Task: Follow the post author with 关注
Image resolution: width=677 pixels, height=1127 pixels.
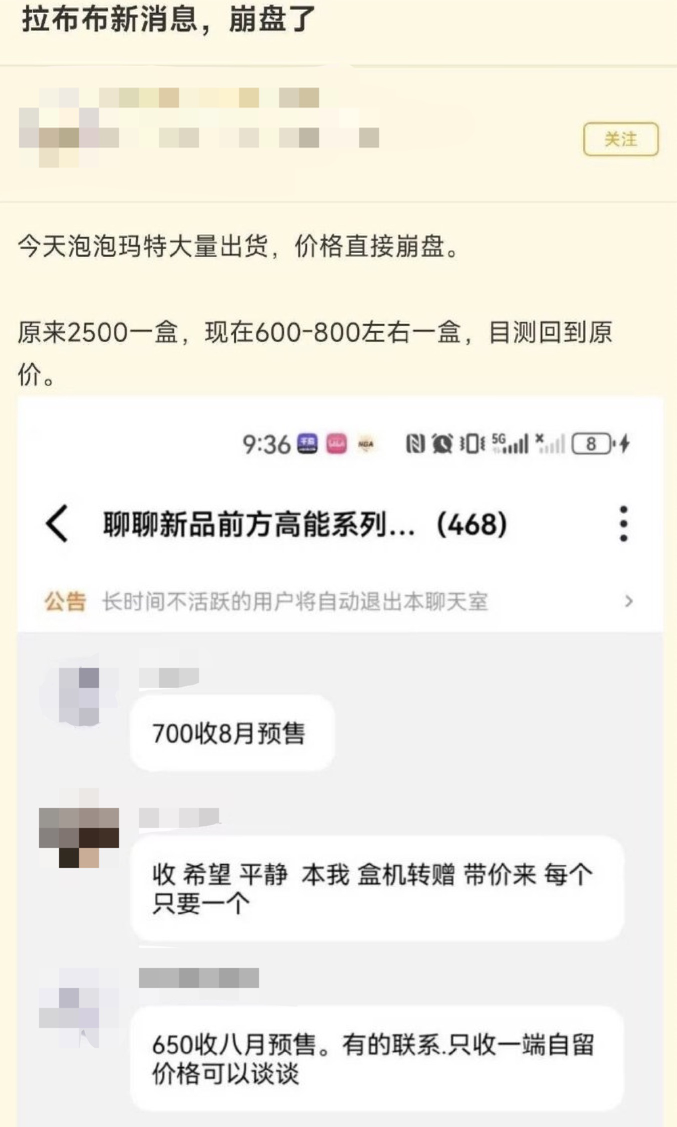Action: click(620, 139)
